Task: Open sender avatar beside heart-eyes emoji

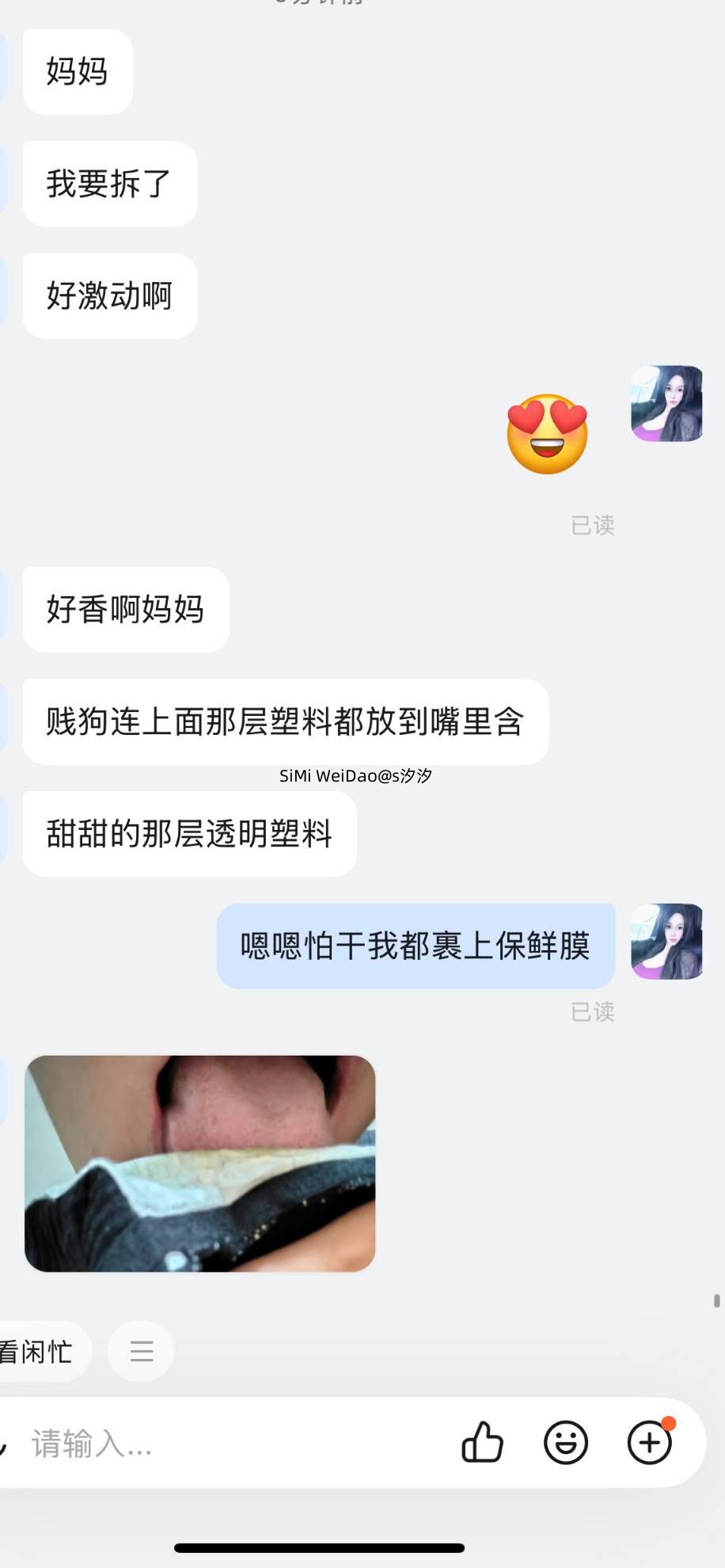Action: 666,403
